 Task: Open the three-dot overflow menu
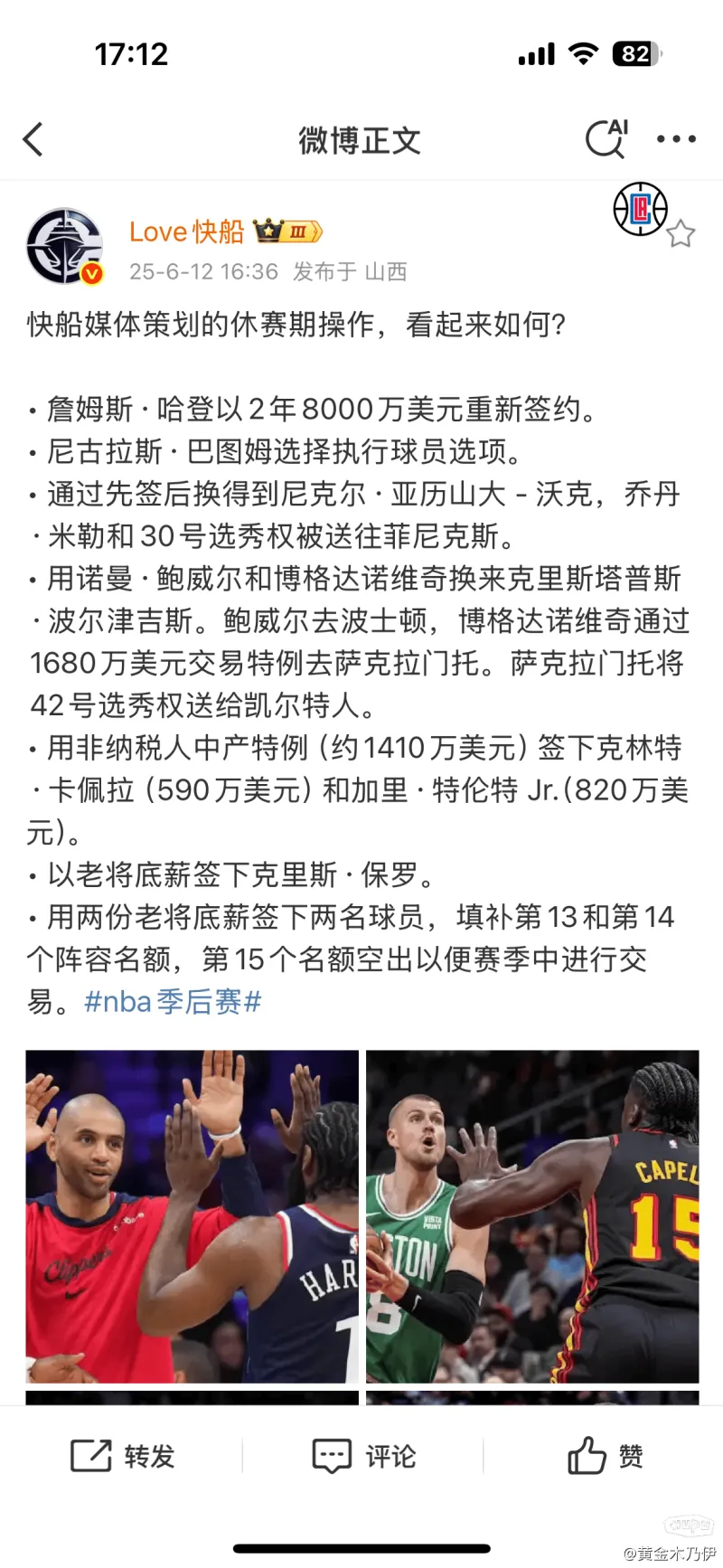coord(675,139)
